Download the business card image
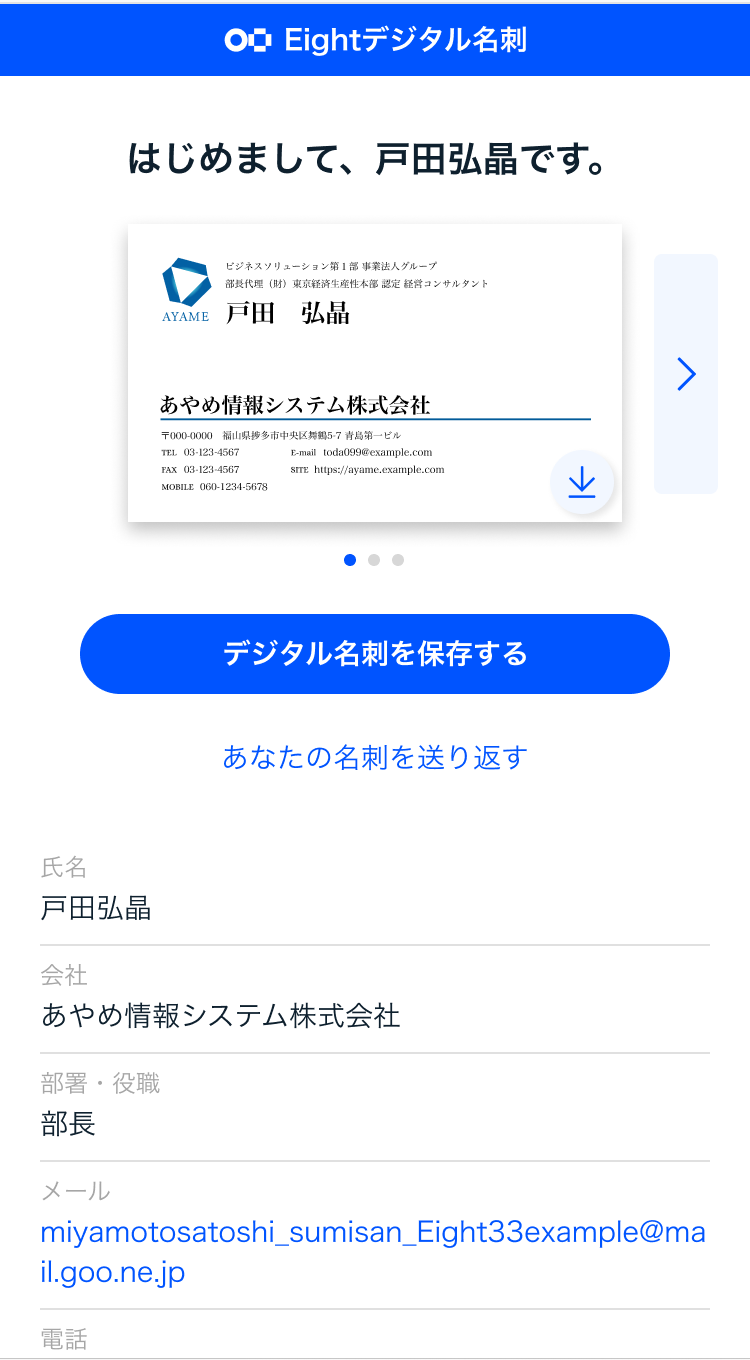This screenshot has height=1360, width=750. pyautogui.click(x=582, y=483)
